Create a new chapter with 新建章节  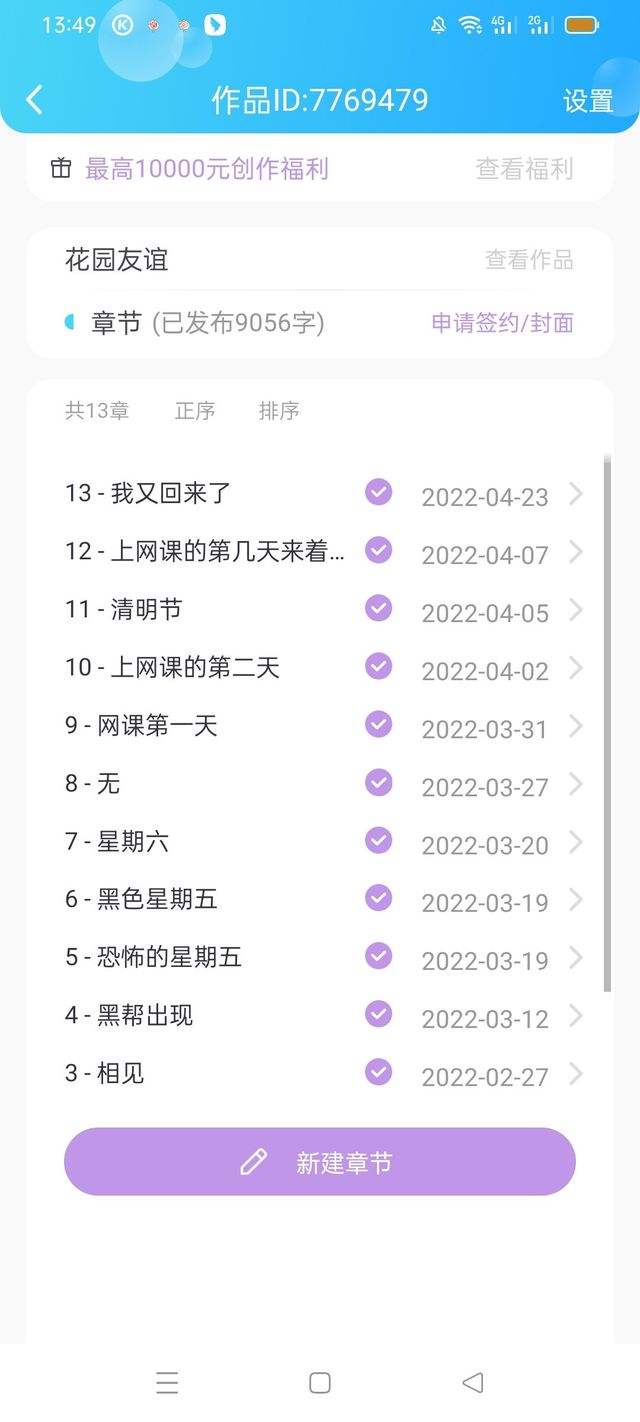coord(320,1162)
